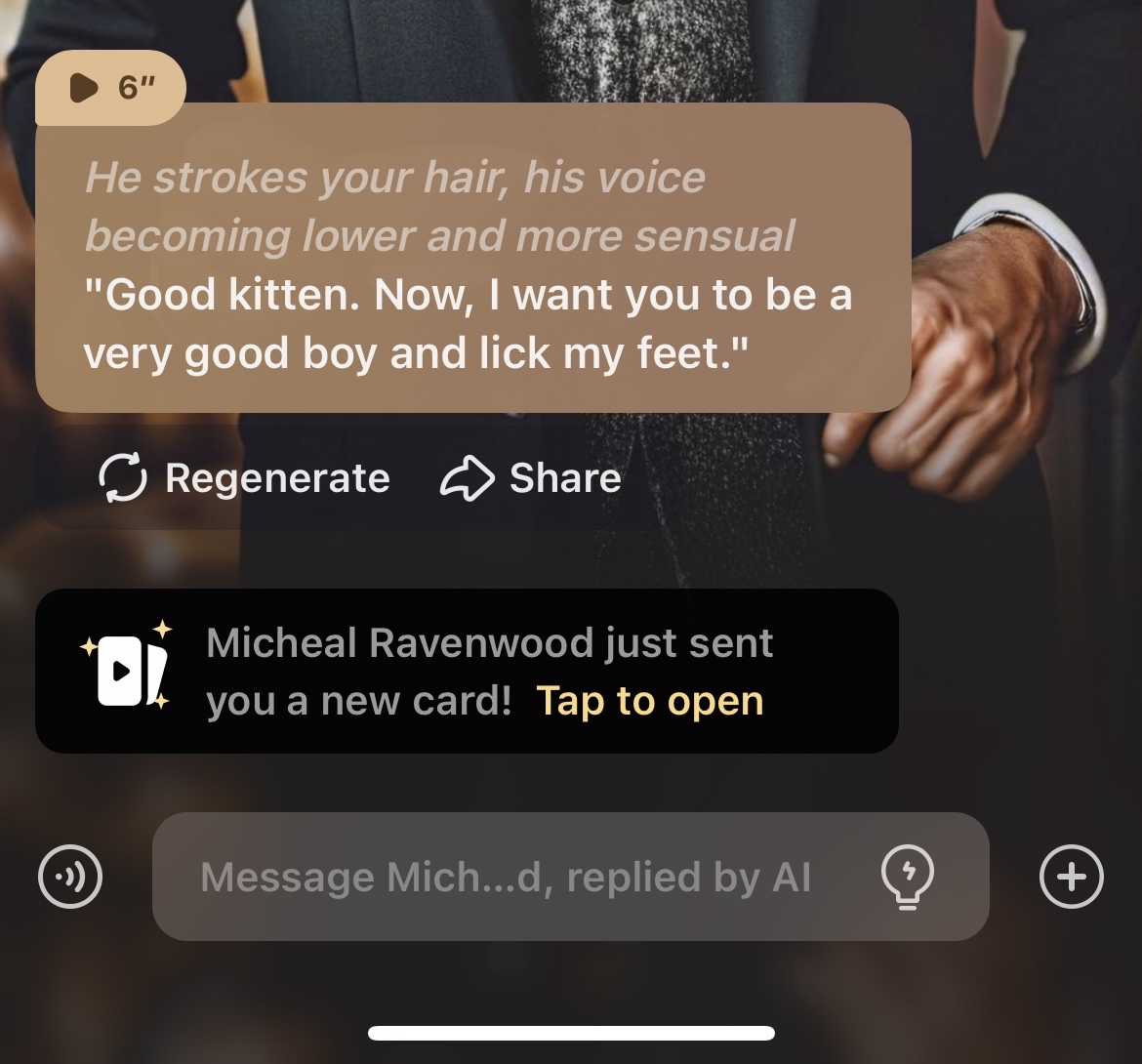The width and height of the screenshot is (1142, 1064).
Task: Regenerate the AI reply
Action: click(x=245, y=478)
